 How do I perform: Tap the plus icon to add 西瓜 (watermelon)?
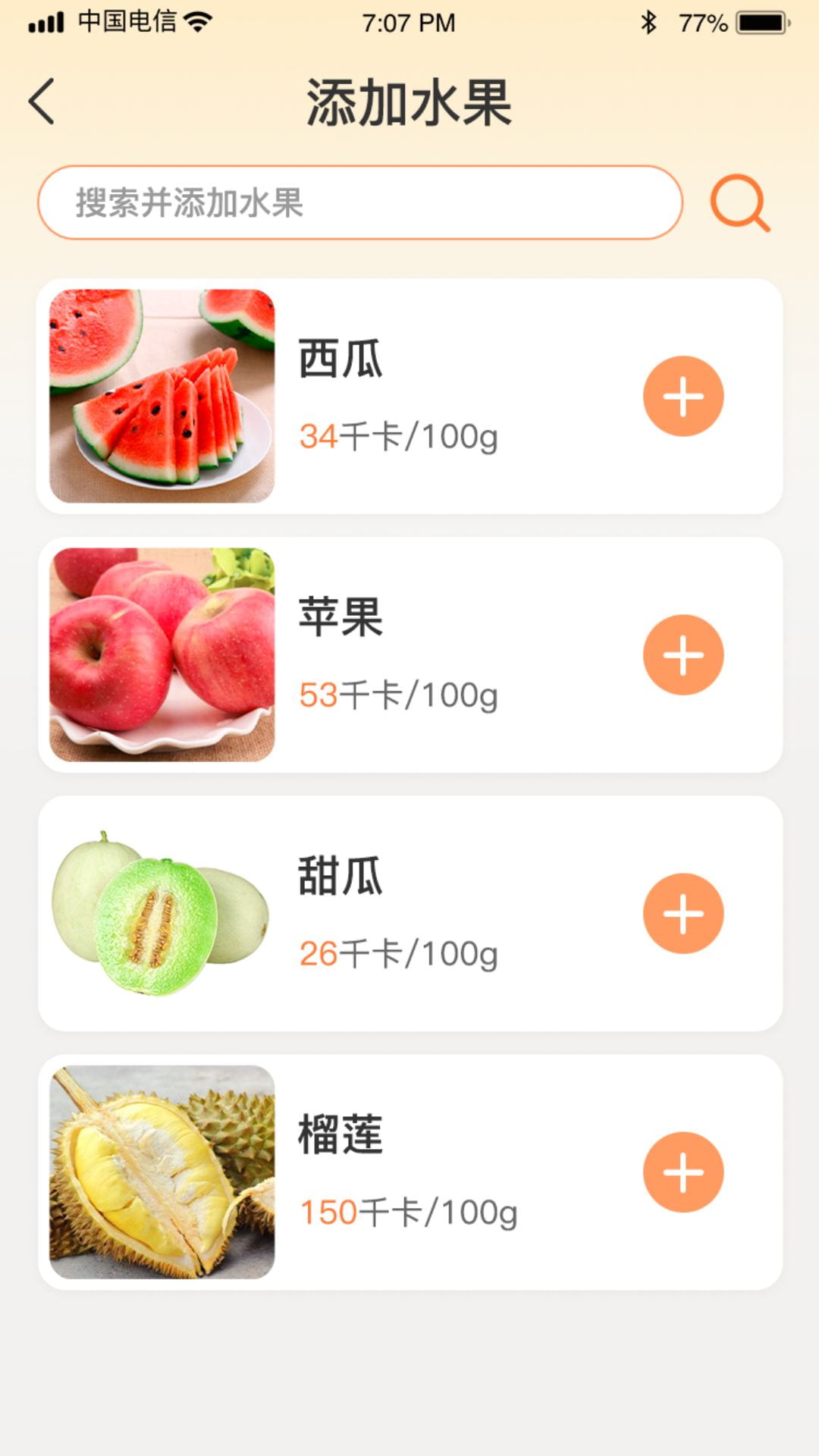(x=682, y=394)
